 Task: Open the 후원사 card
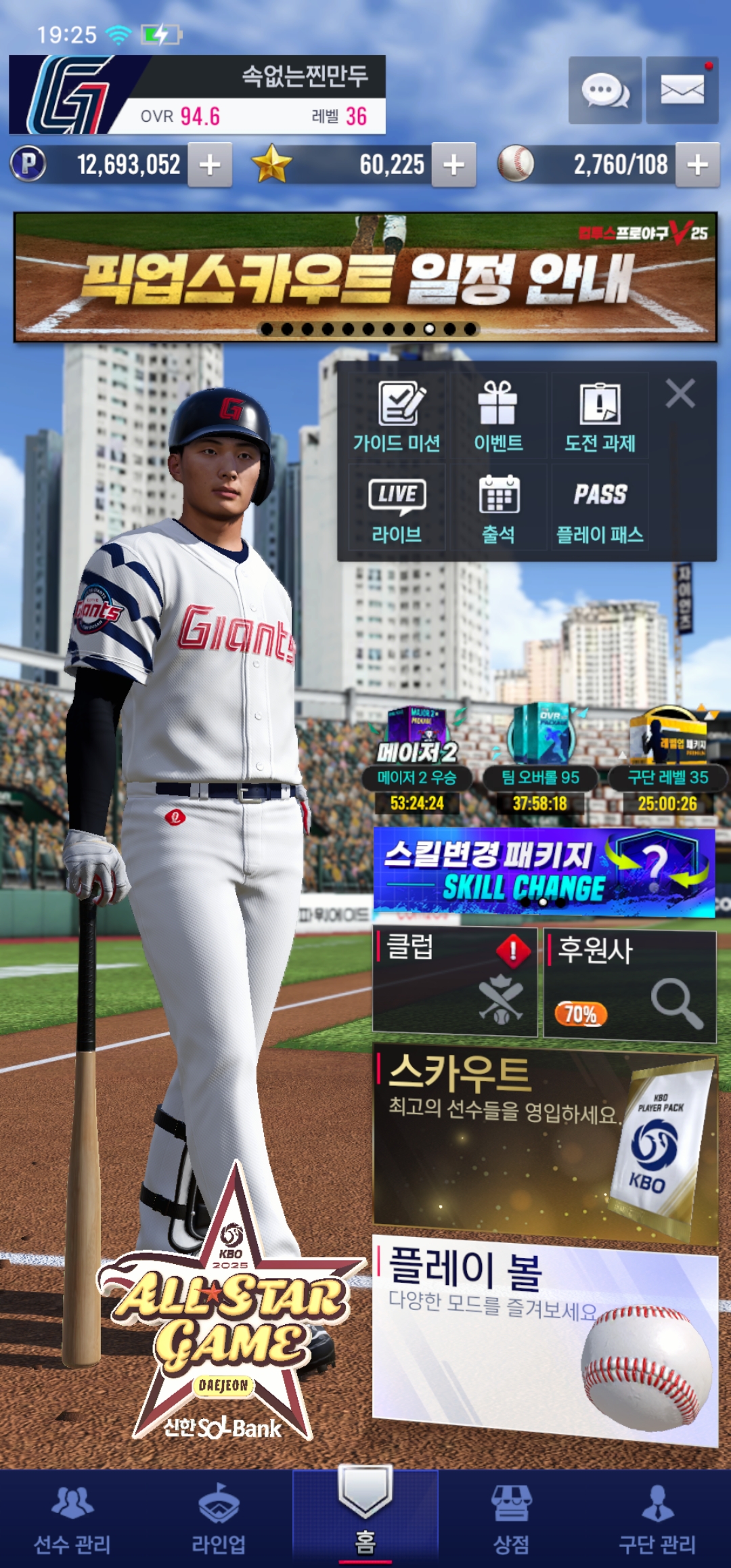pyautogui.click(x=629, y=985)
